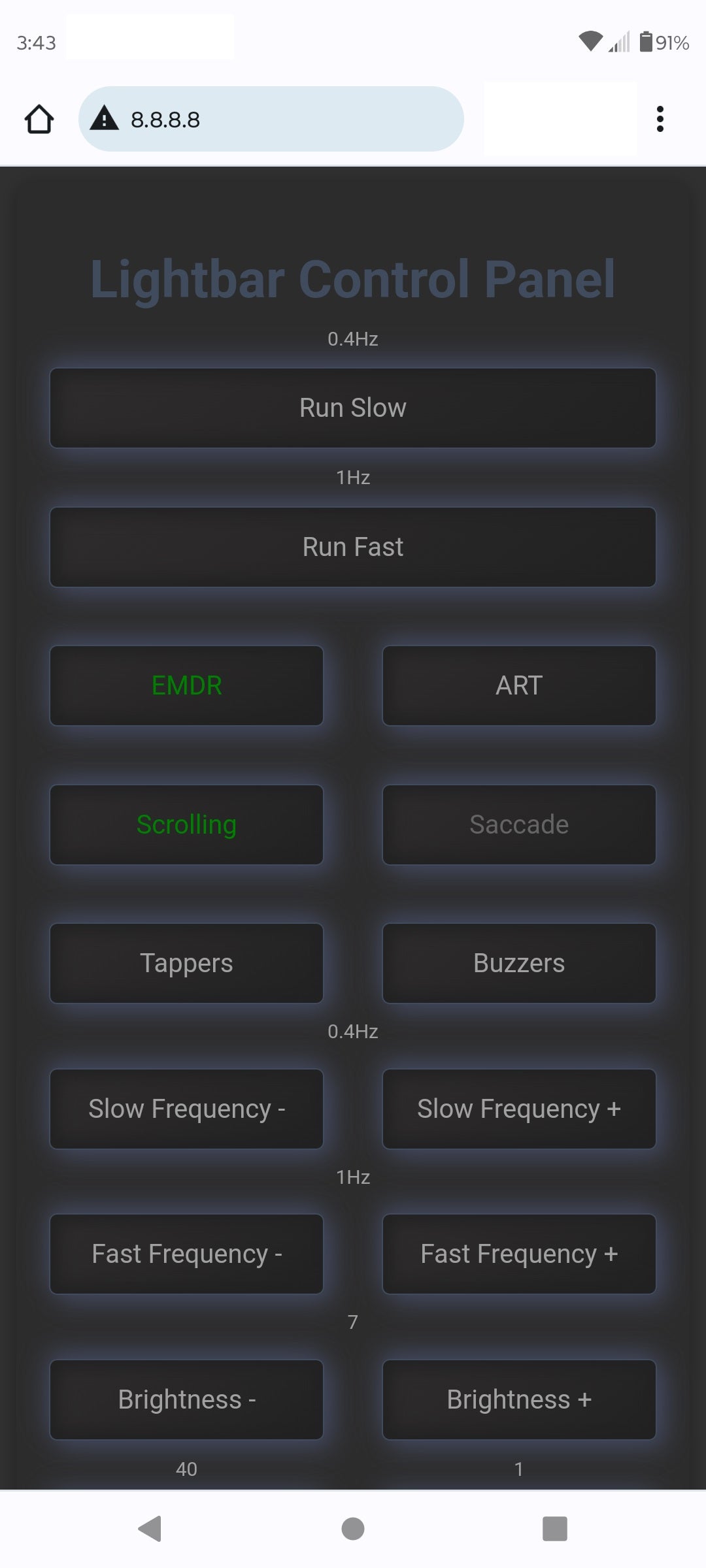Open the browser overflow menu

click(x=660, y=120)
